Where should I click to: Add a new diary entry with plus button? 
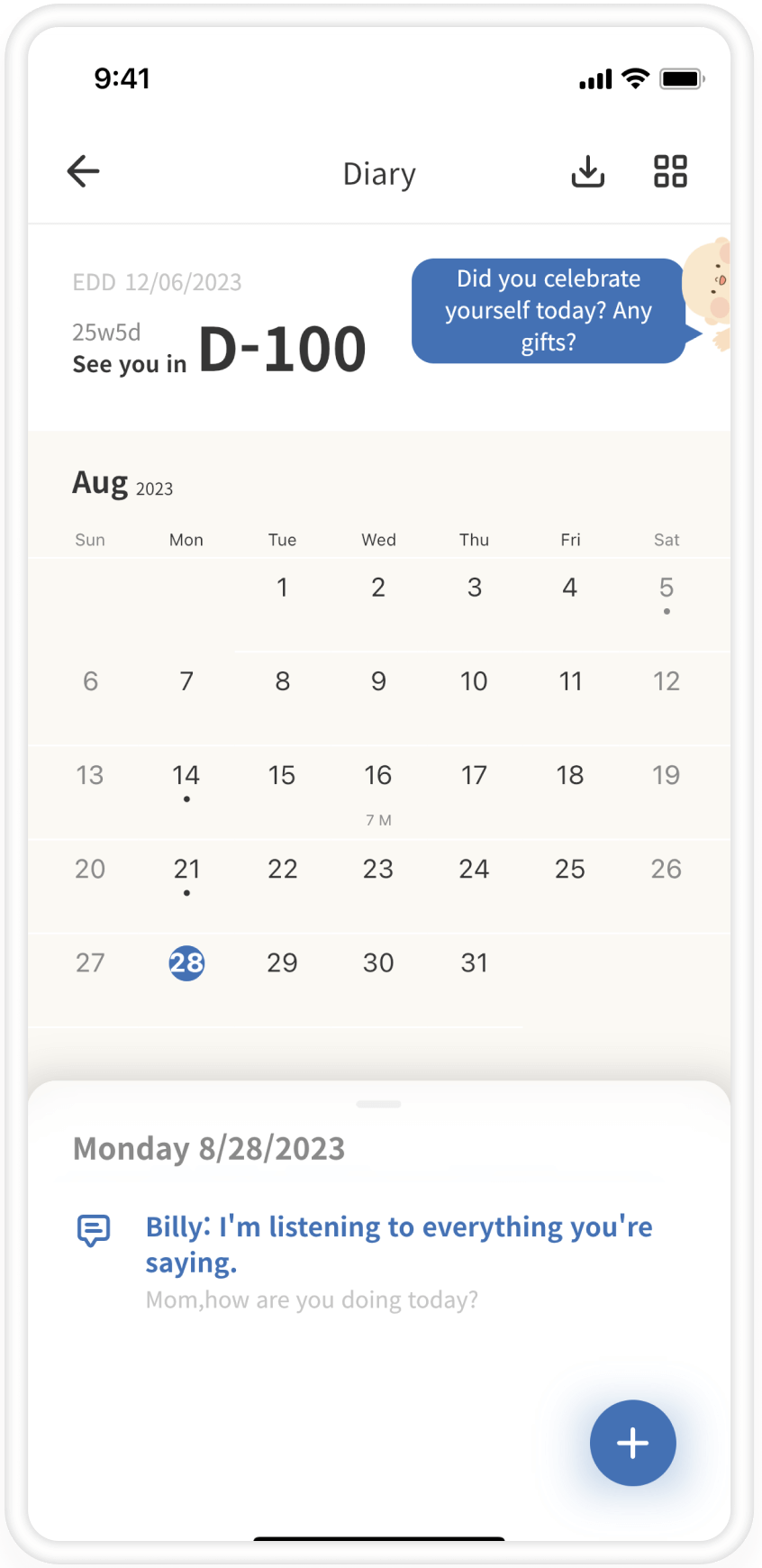pos(632,1443)
